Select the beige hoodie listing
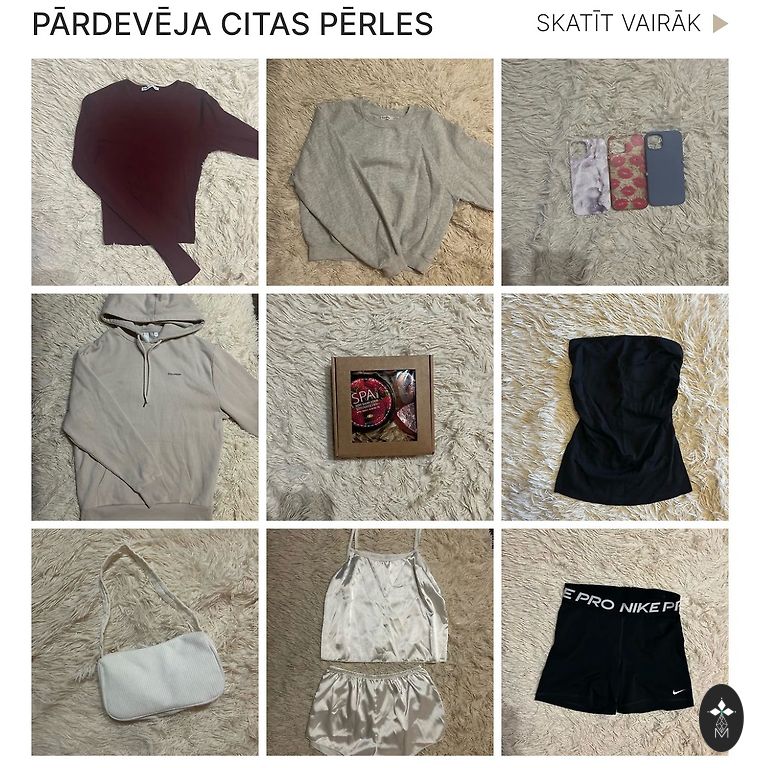The width and height of the screenshot is (760, 768). 145,406
